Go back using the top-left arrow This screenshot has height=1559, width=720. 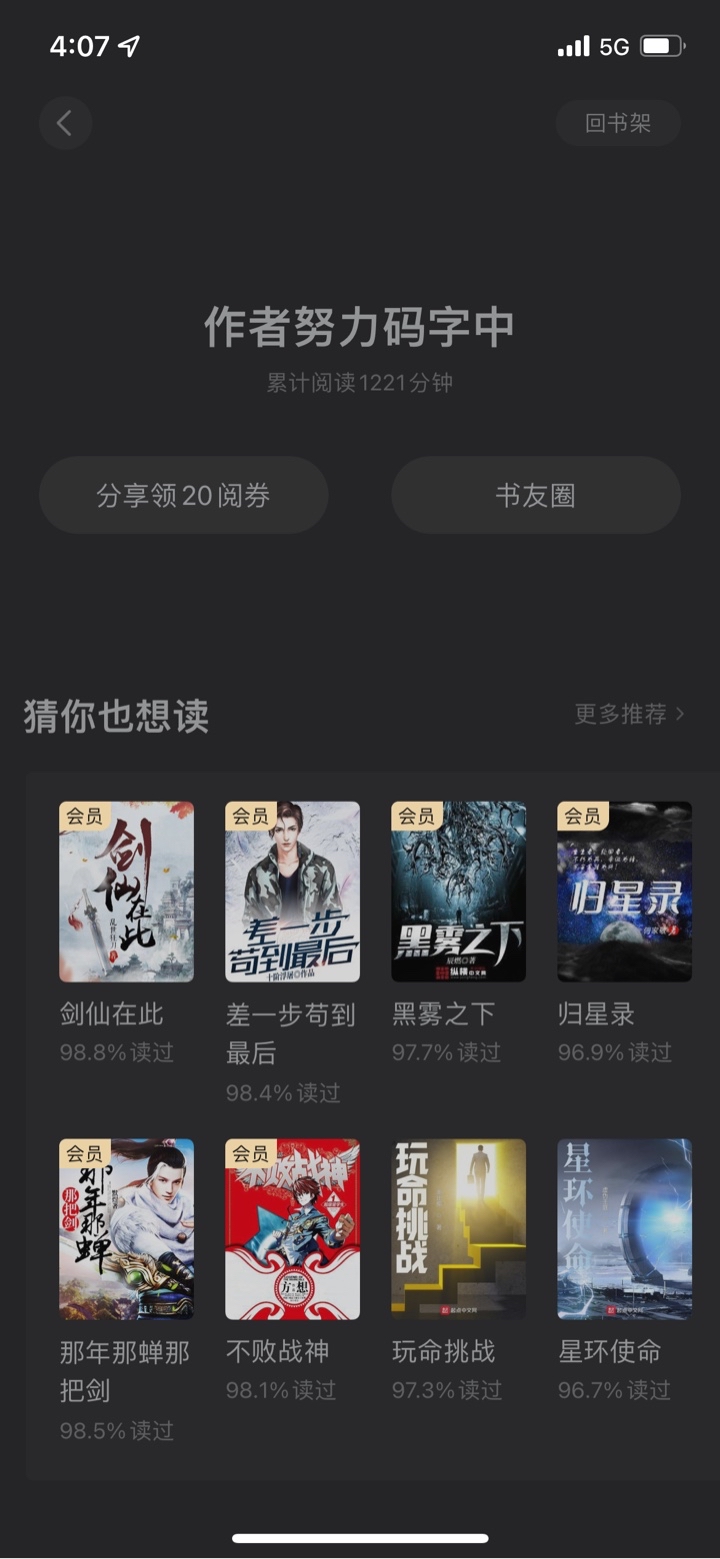coord(65,123)
